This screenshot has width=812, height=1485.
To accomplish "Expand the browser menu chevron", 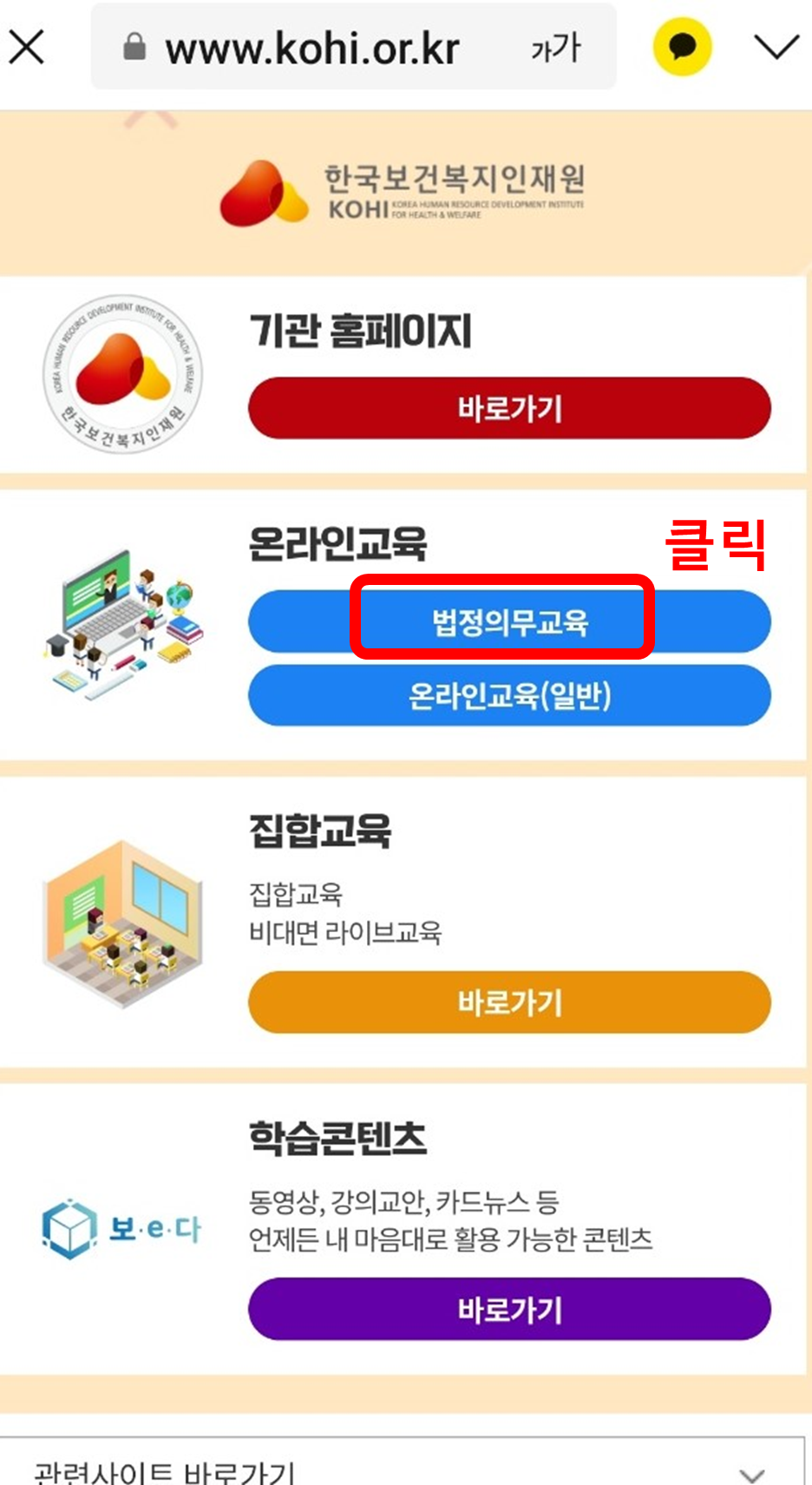I will [776, 47].
